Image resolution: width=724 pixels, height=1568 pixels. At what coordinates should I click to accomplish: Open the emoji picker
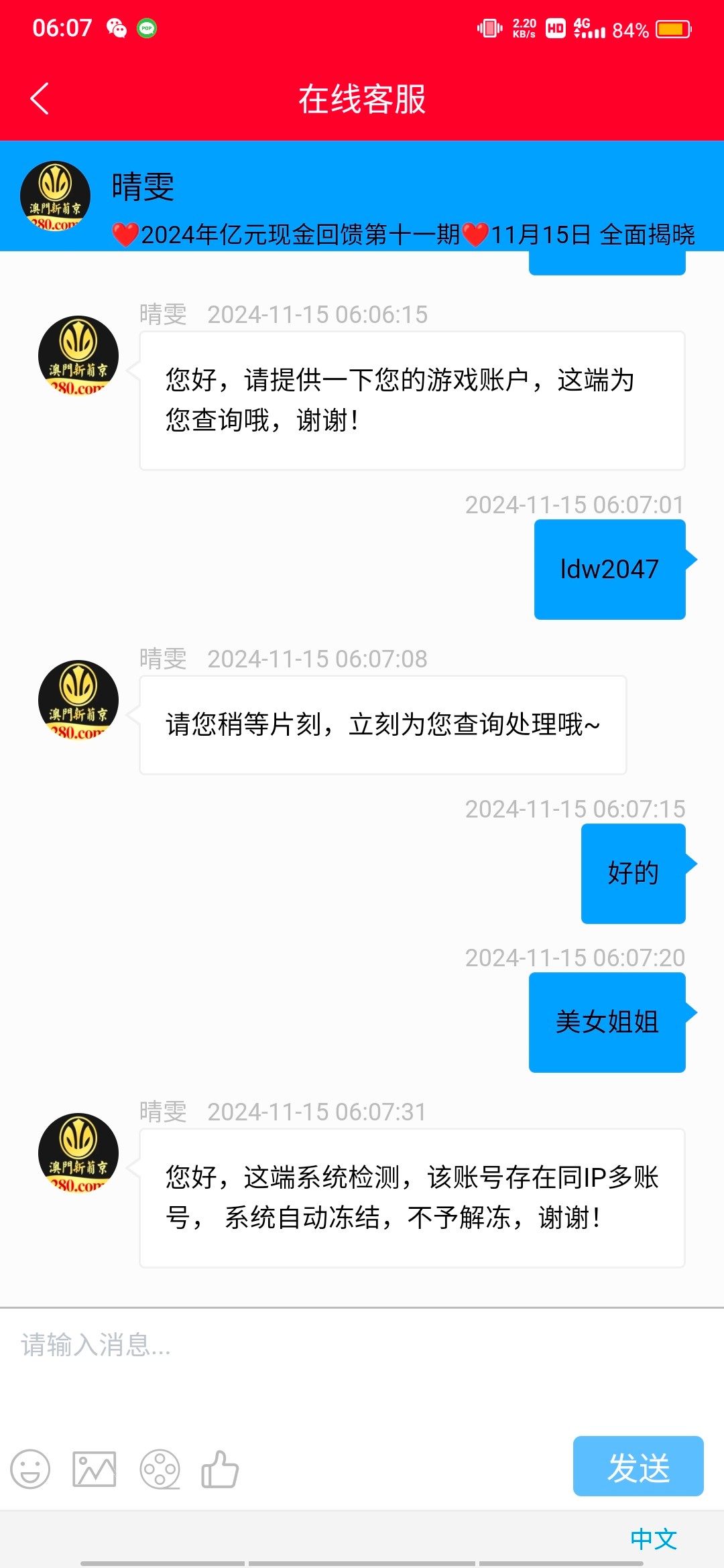tap(30, 1469)
